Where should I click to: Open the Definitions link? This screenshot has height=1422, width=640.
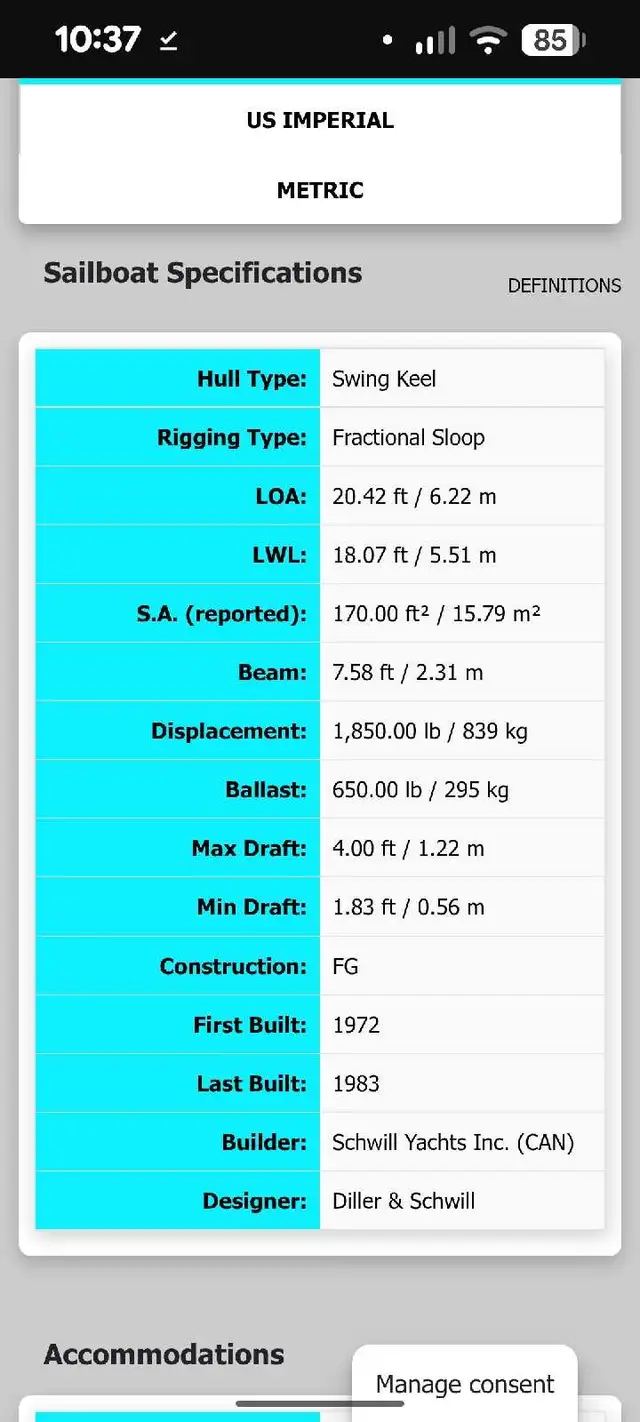click(564, 286)
